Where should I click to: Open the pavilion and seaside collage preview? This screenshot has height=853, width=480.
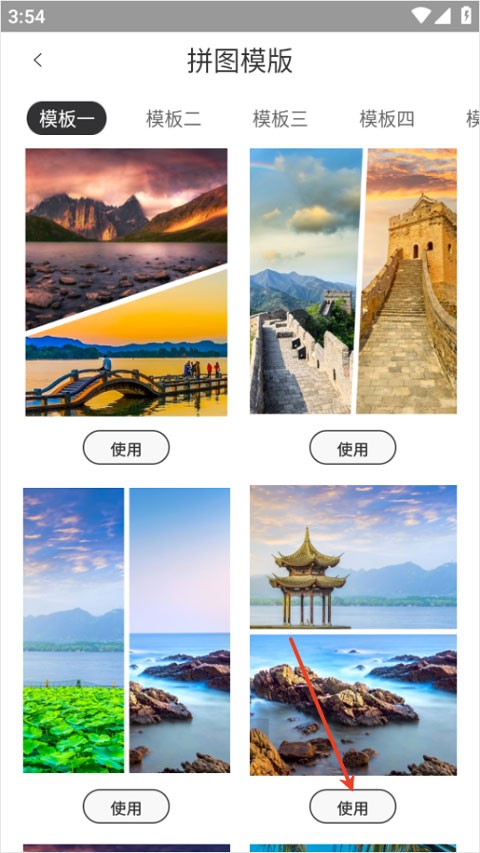[x=353, y=630]
